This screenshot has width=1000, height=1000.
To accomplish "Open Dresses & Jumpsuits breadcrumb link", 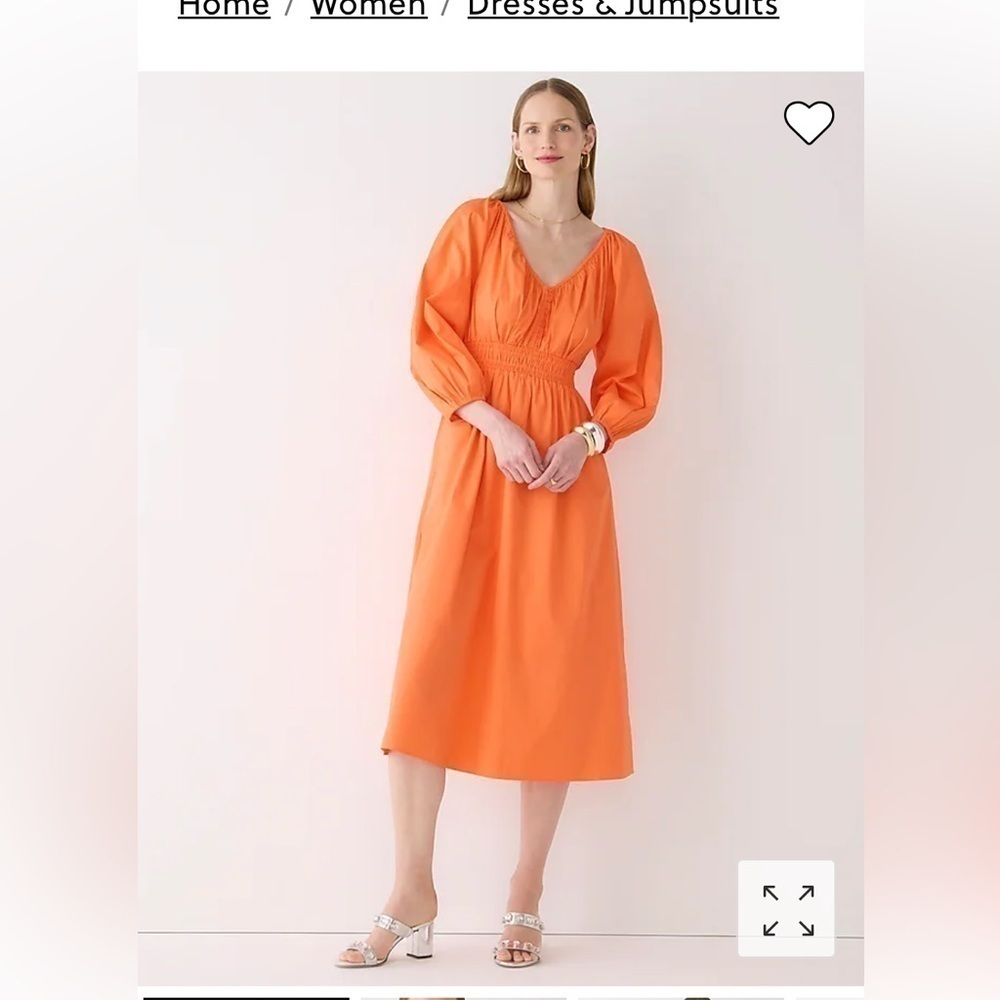I will tap(622, 9).
